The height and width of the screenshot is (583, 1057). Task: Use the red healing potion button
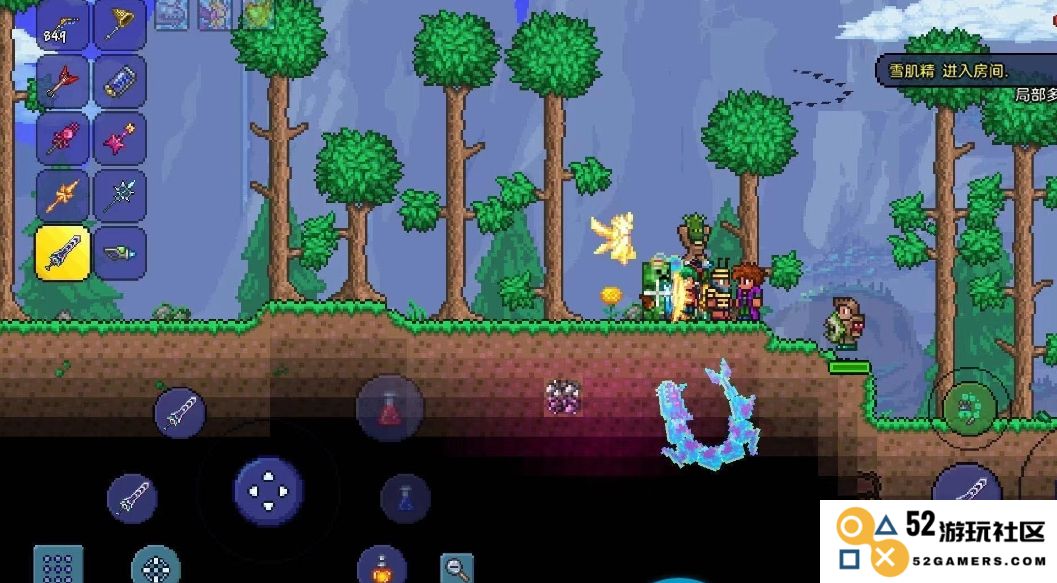[x=390, y=408]
